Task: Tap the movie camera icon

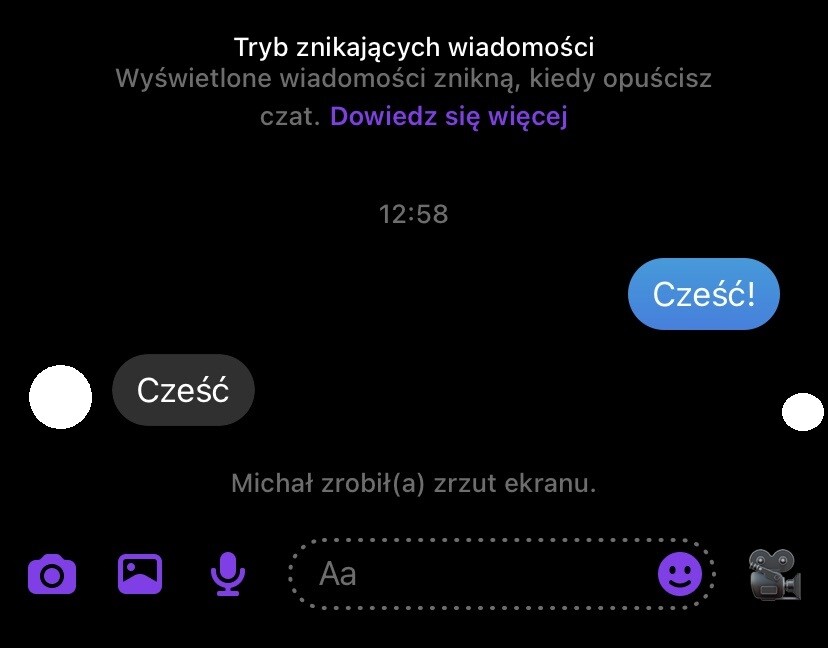Action: point(775,574)
